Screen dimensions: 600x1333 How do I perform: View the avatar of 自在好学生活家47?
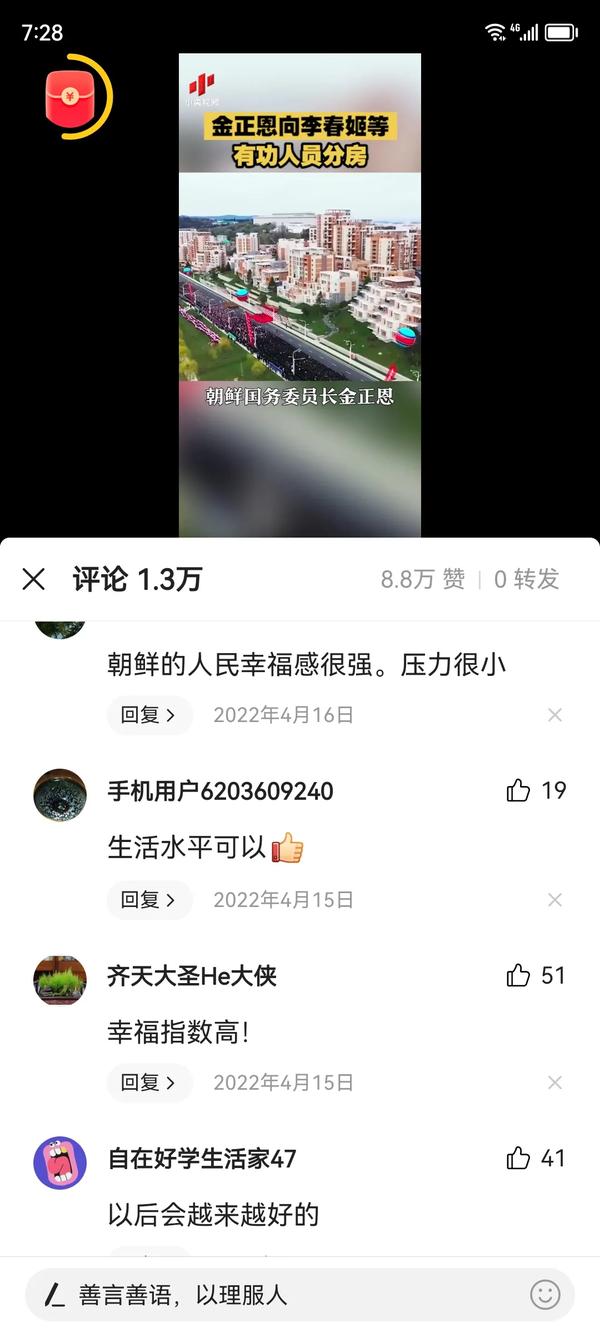tap(60, 1162)
